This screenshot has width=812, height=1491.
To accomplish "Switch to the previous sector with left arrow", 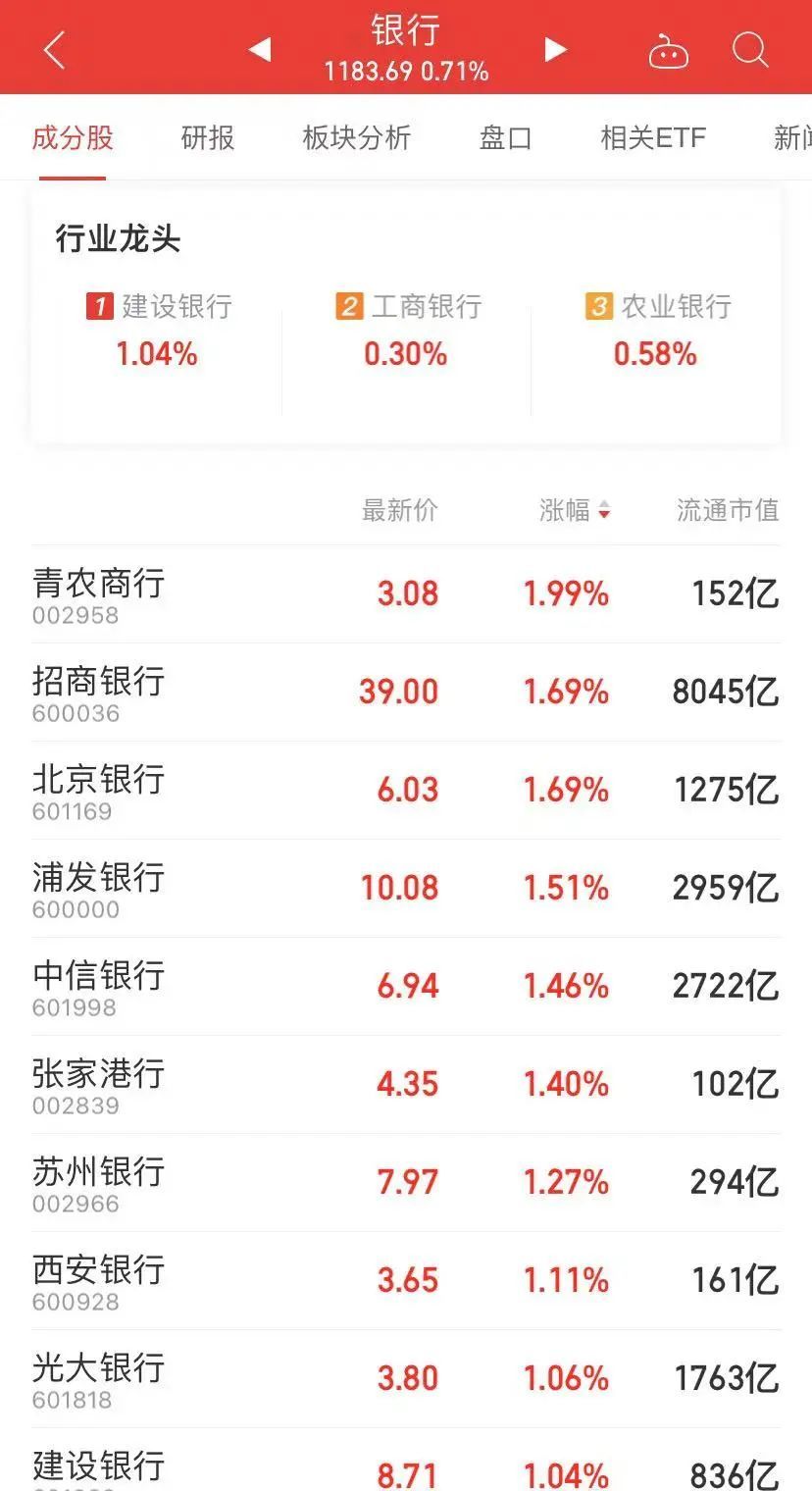I will (260, 49).
